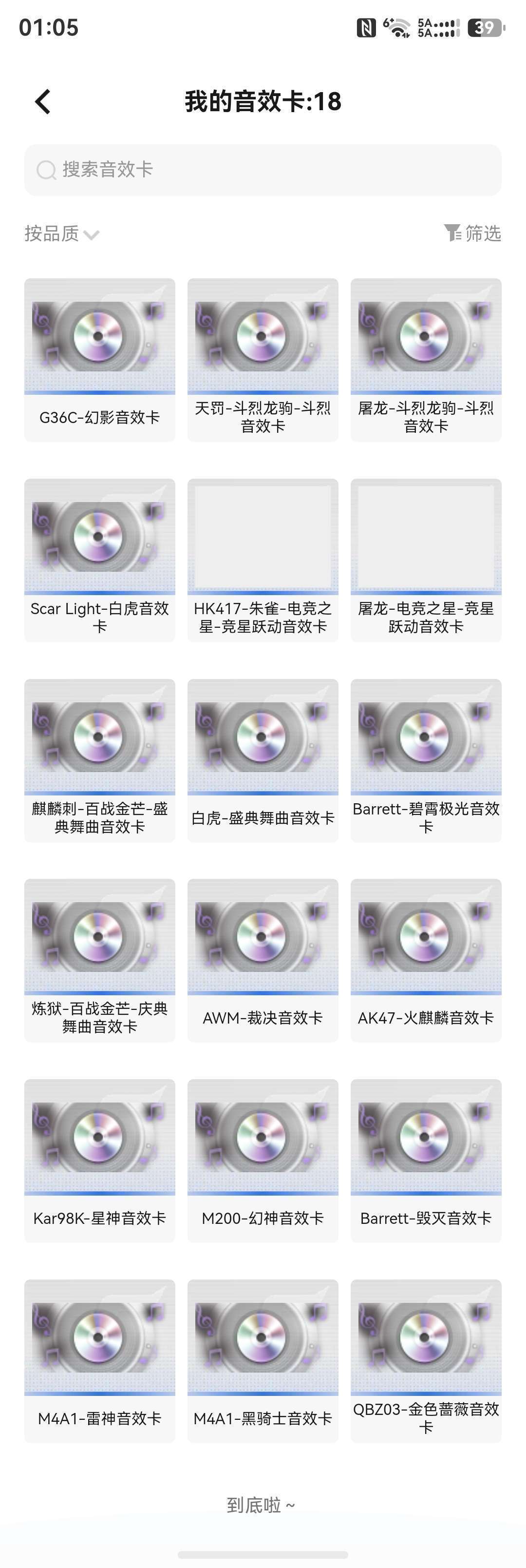Open 屠龙-电竞之星-竞星跃动音效卡
The image size is (526, 1568).
coord(426,560)
